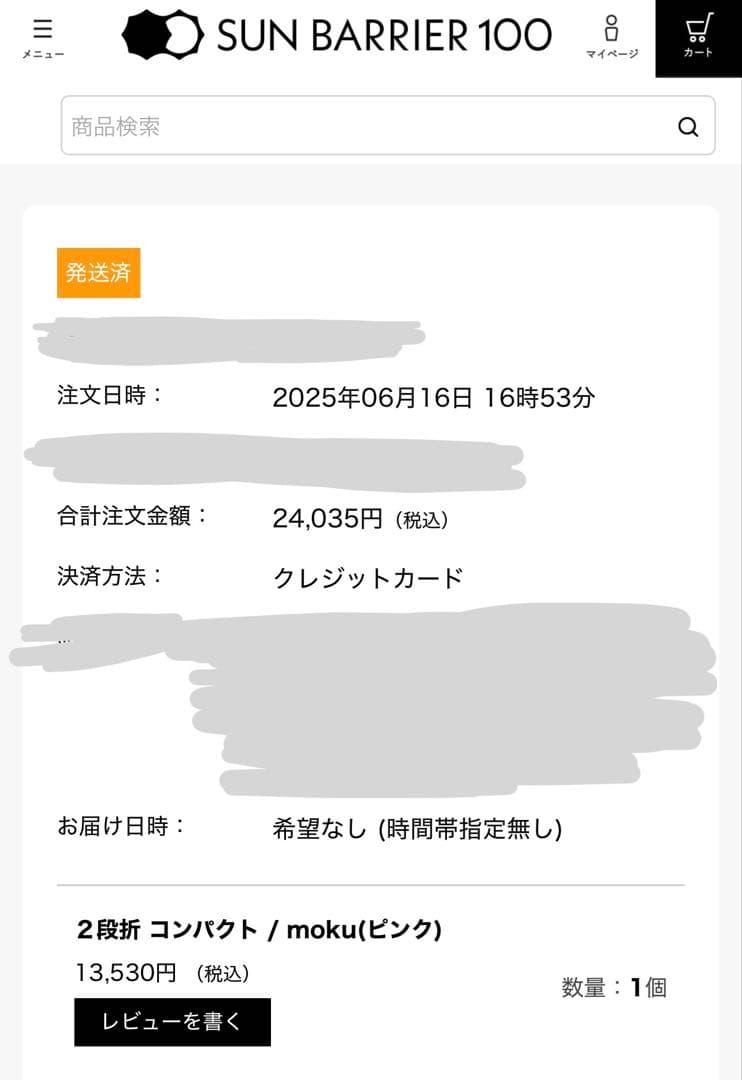Screen dimensions: 742x1080
Task: Click the クレジットカード payment method text
Action: pos(370,576)
